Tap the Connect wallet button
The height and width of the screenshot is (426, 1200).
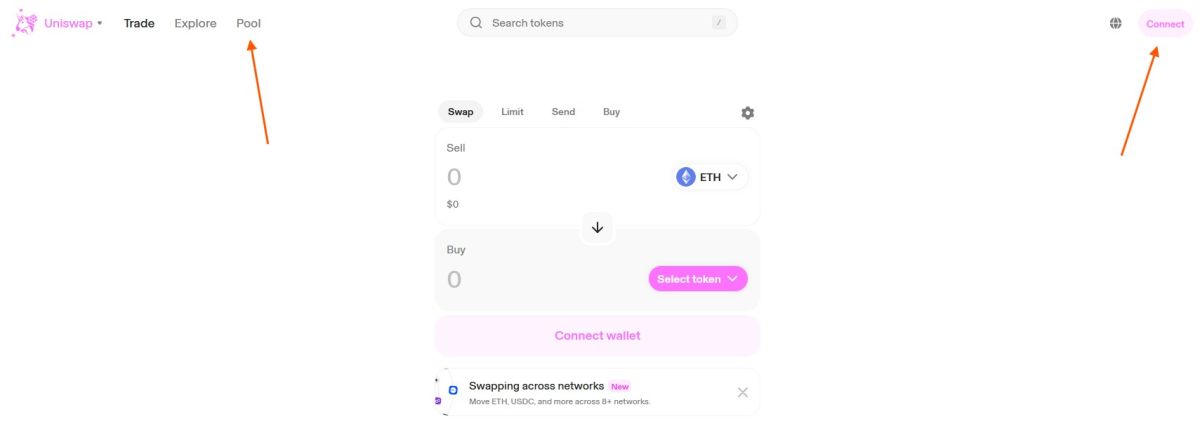click(597, 336)
